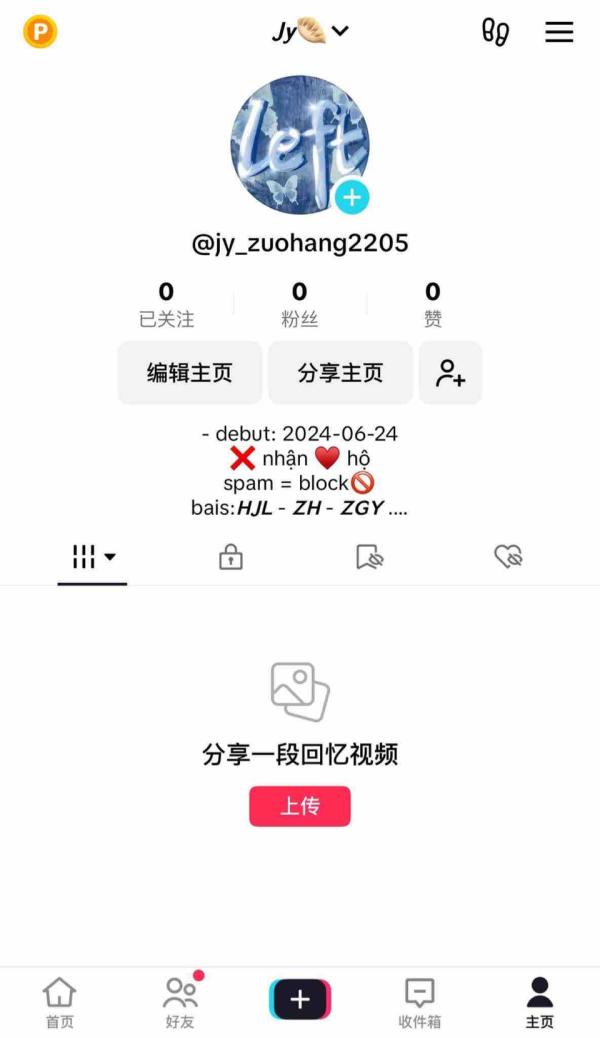
Task: Open the hamburger menu
Action: point(559,32)
